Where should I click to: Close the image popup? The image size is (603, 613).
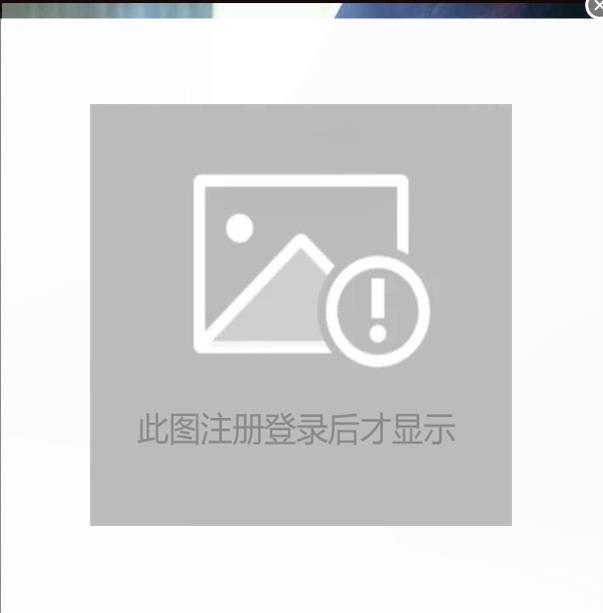pyautogui.click(x=596, y=6)
